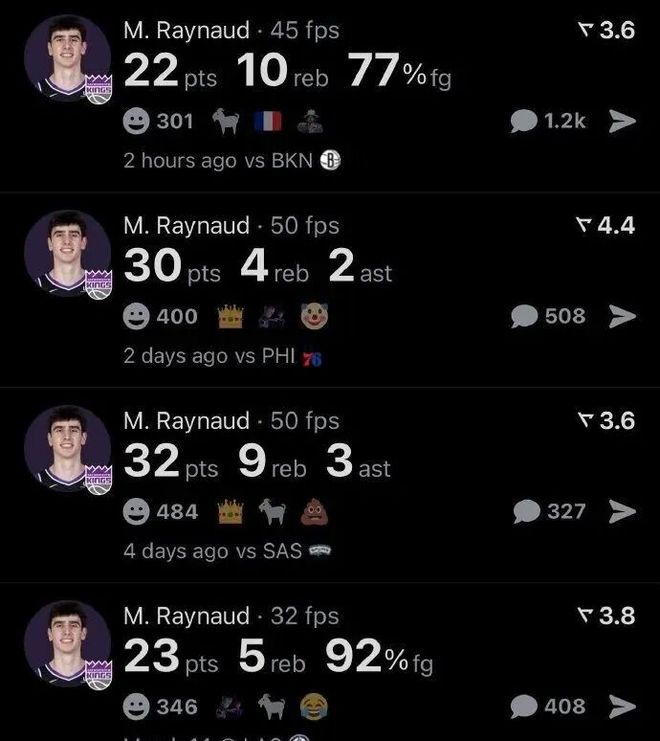This screenshot has width=660, height=741.
Task: React to the vs BKN performance with the smiley
Action: point(135,122)
